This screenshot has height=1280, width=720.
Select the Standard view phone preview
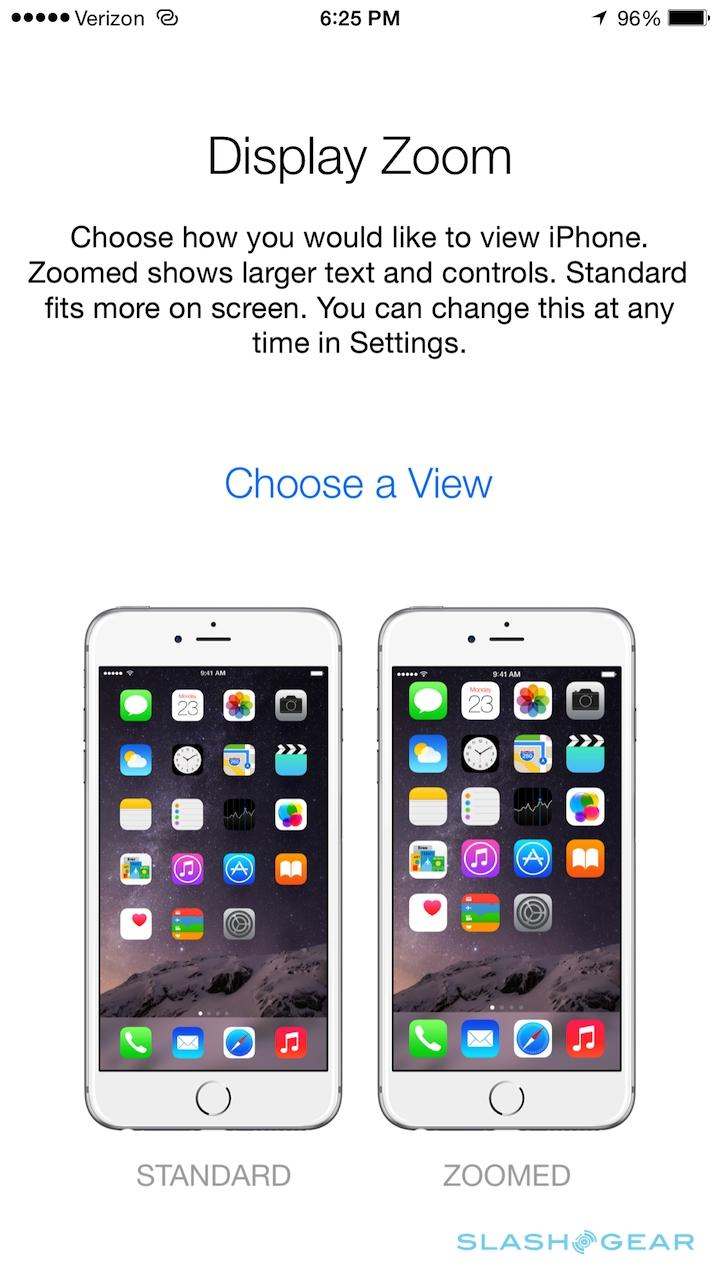[213, 868]
